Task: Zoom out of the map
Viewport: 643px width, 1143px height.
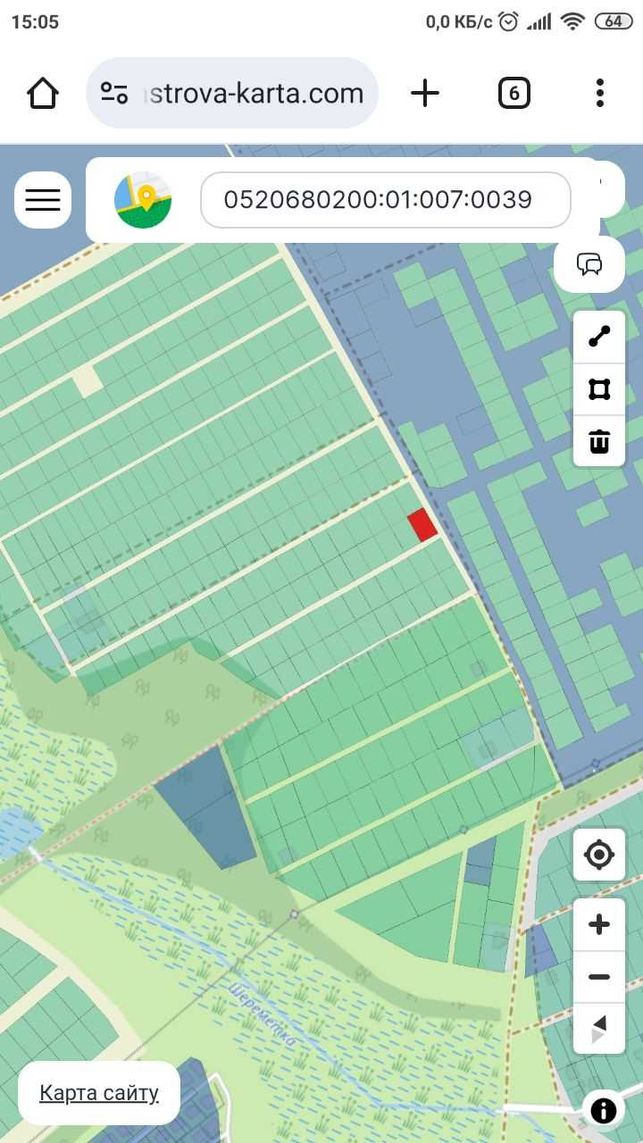Action: [x=599, y=977]
